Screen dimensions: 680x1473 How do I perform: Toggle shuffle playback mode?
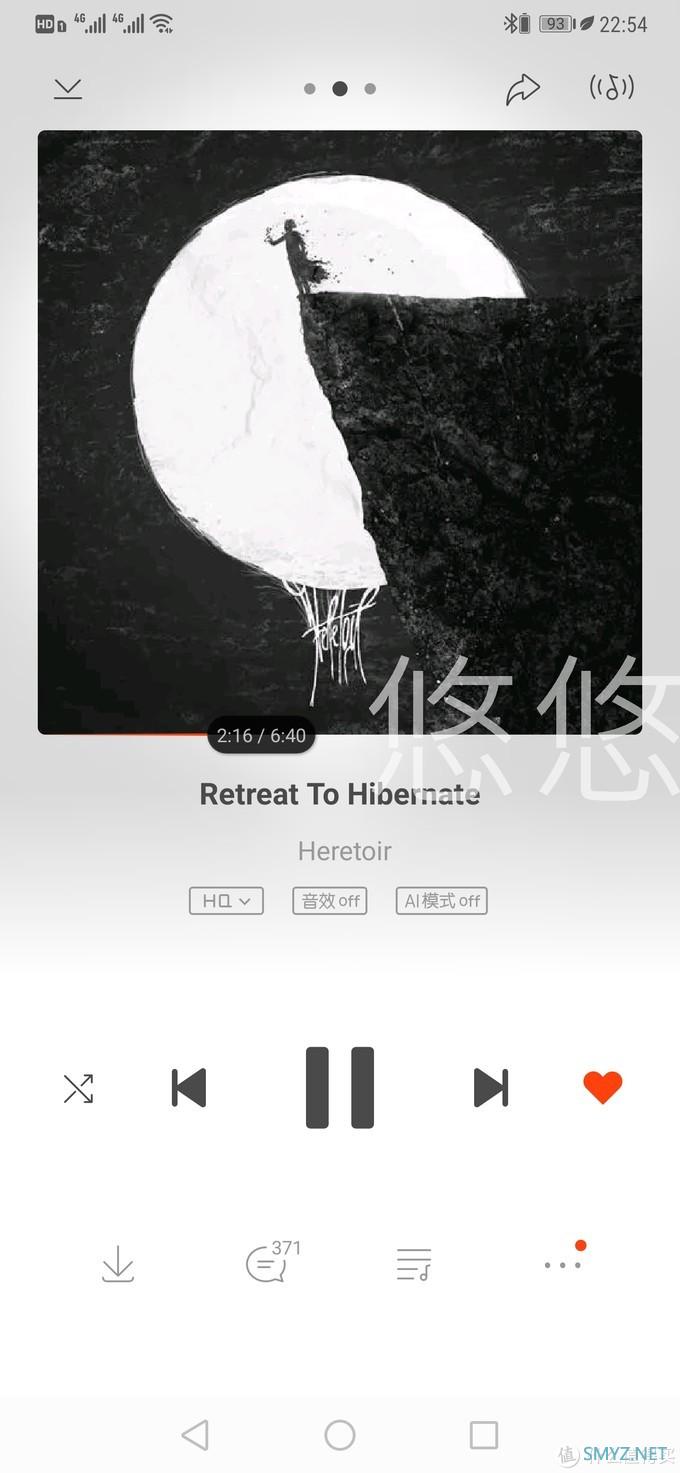tap(78, 1088)
